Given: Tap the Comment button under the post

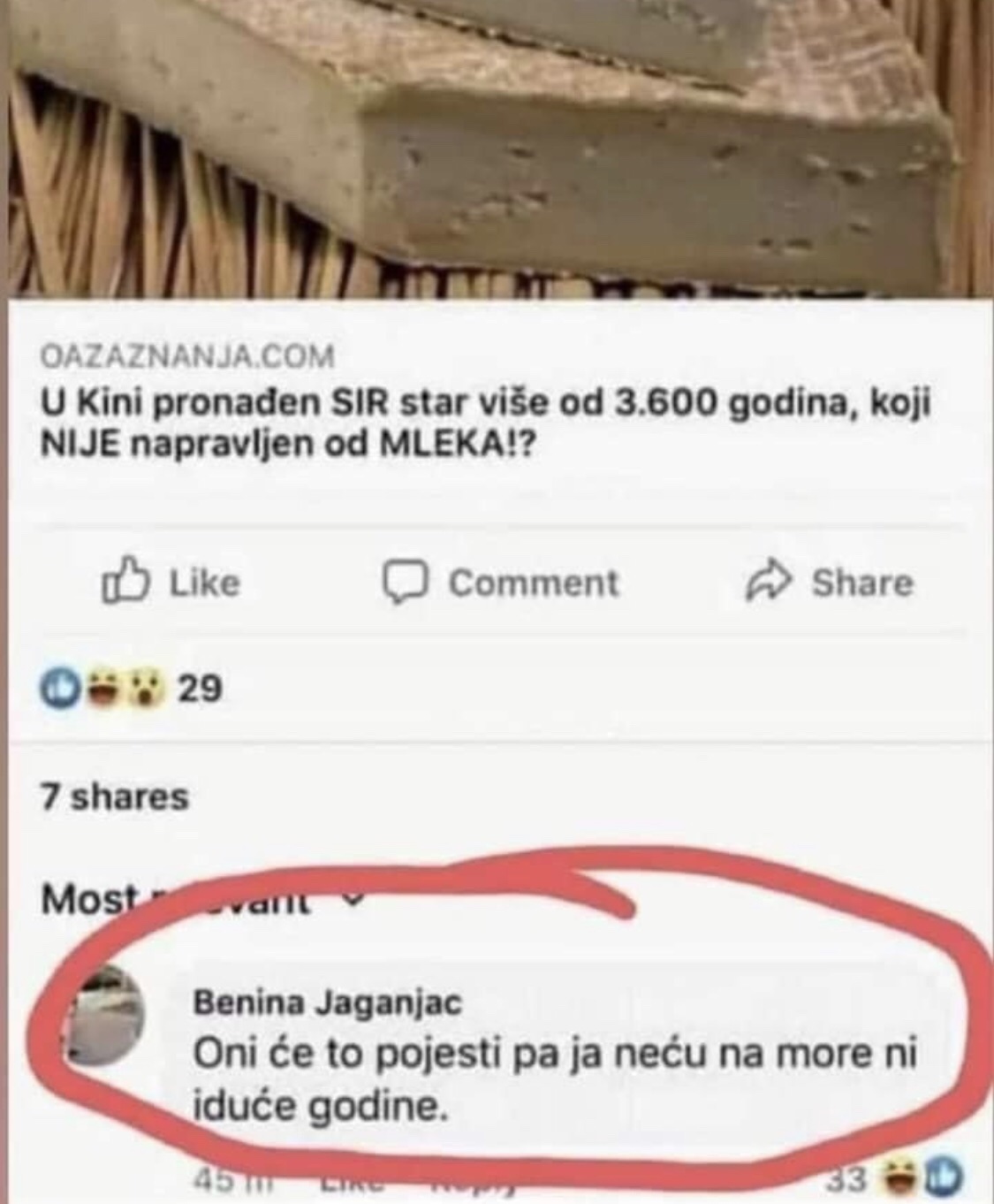Looking at the screenshot, I should click(x=500, y=583).
